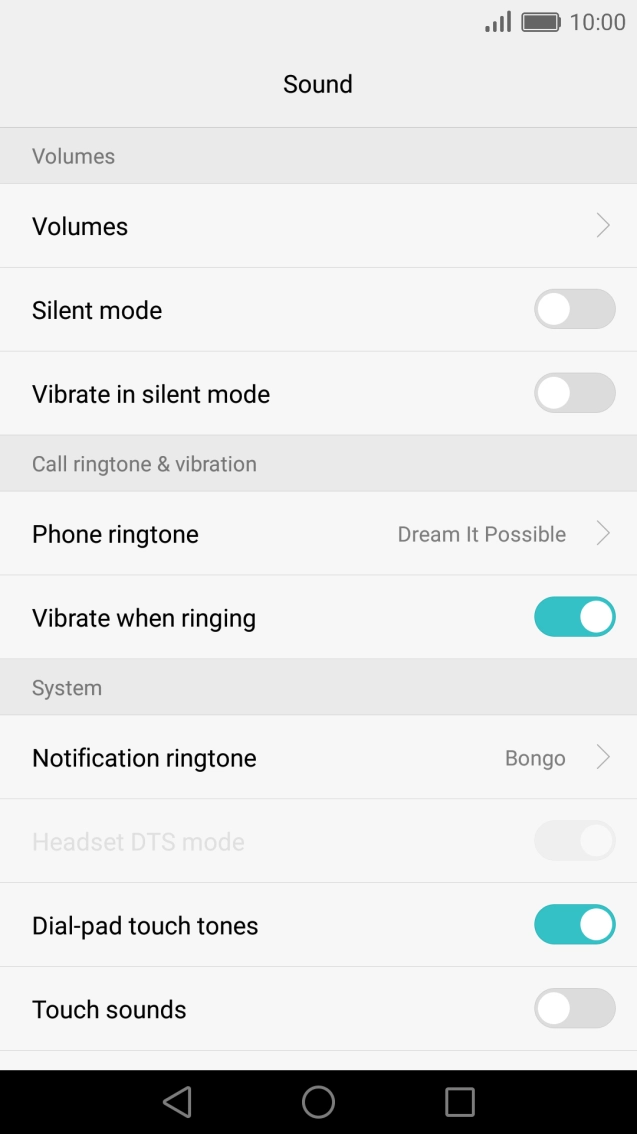This screenshot has width=637, height=1134.
Task: Open Phone ringtone selection
Action: click(318, 534)
